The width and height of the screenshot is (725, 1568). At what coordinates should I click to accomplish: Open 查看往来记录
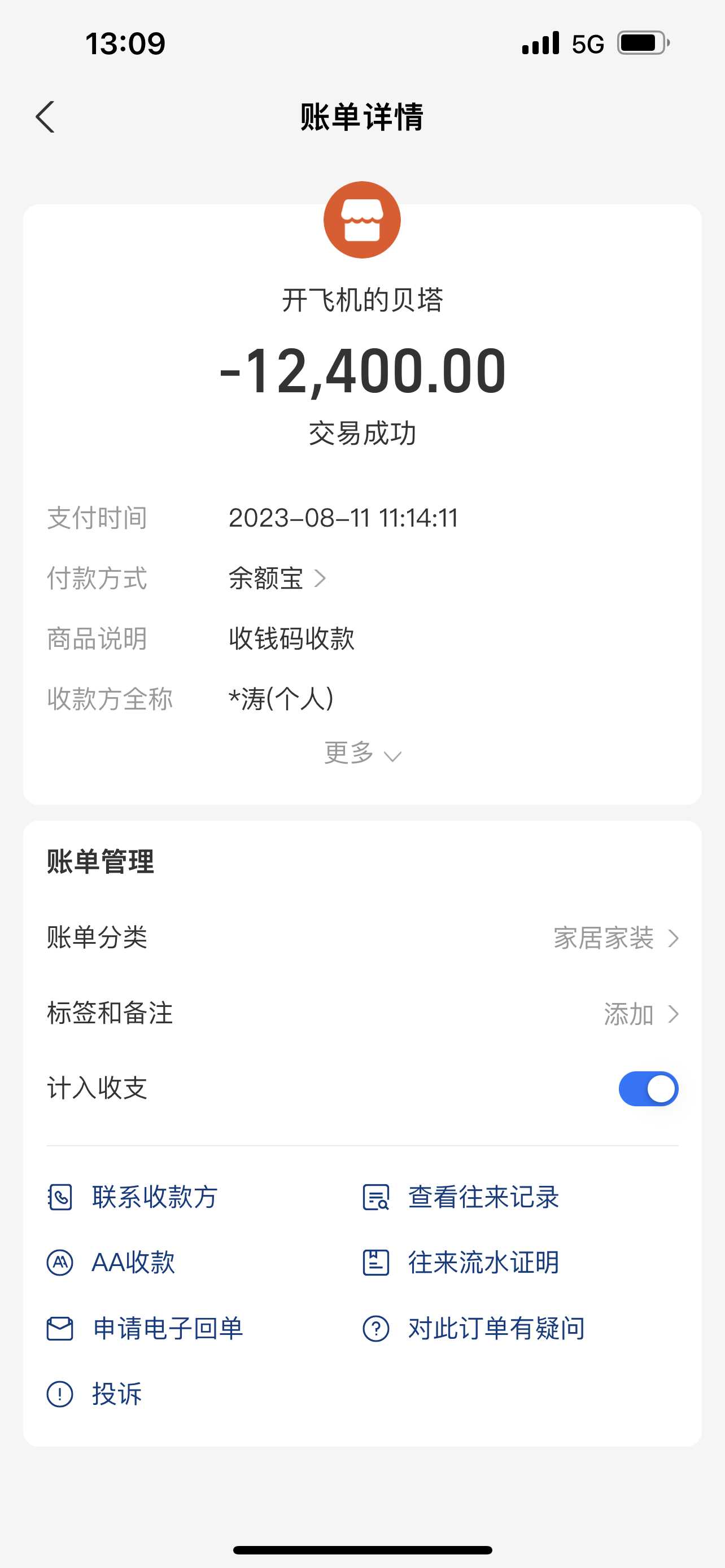pyautogui.click(x=461, y=1197)
